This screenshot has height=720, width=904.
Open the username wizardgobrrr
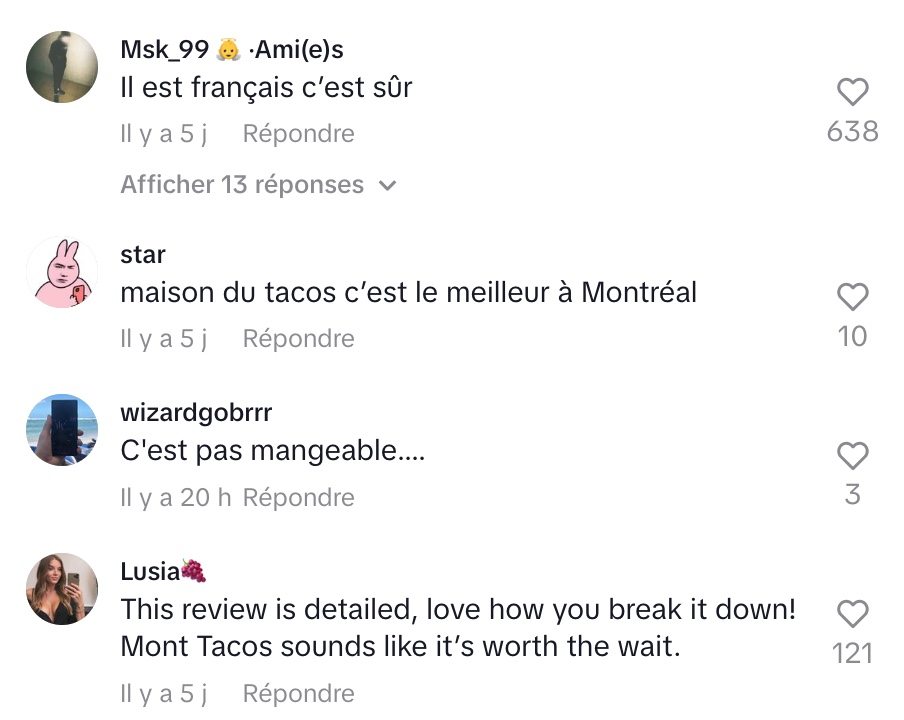click(196, 412)
